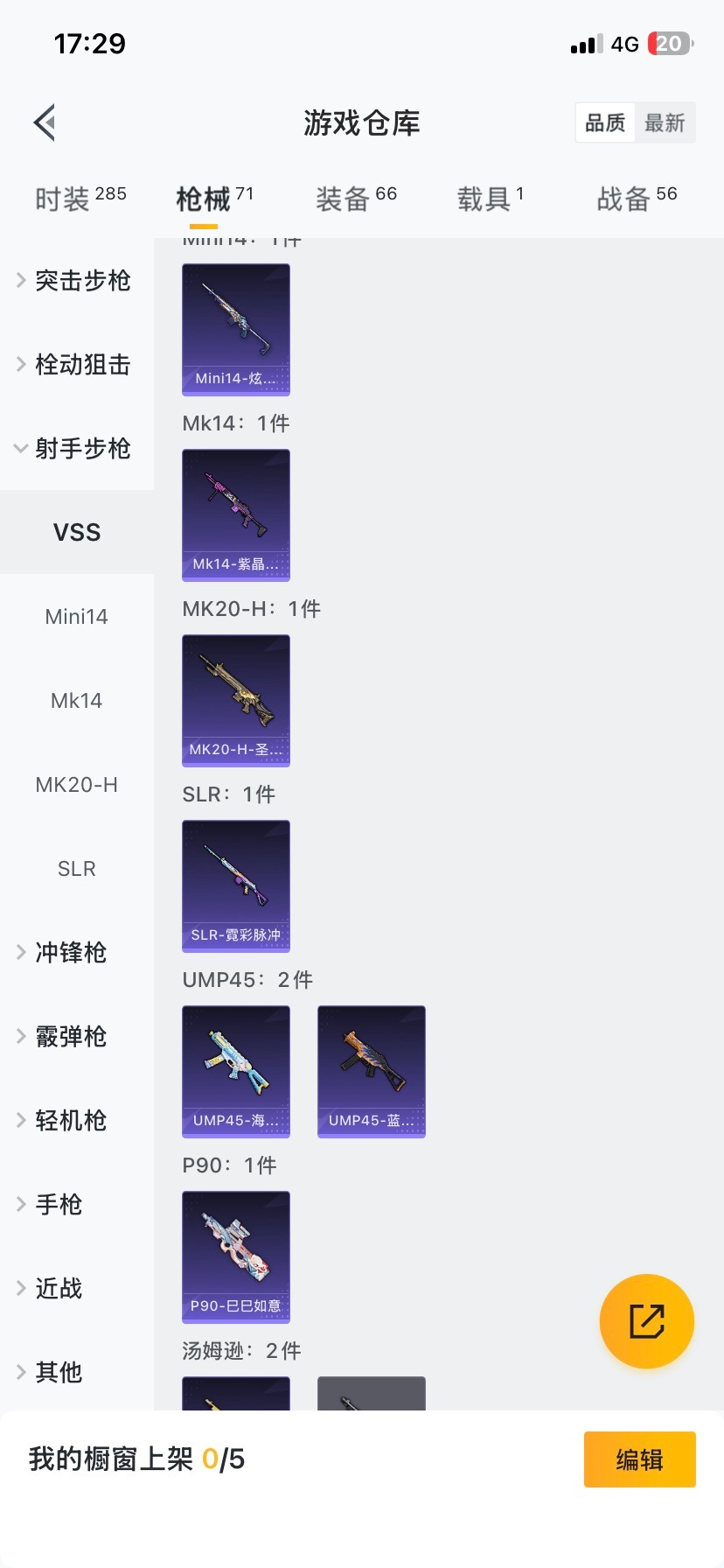View the SLR-霓彩脉冲 skin
This screenshot has height=1568, width=724.
click(235, 886)
